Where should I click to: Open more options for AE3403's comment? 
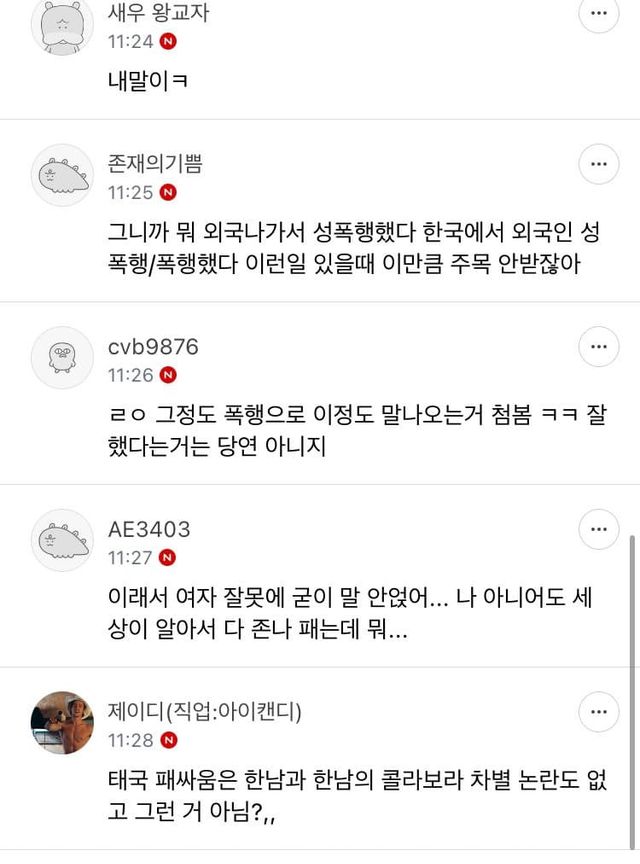tap(599, 530)
